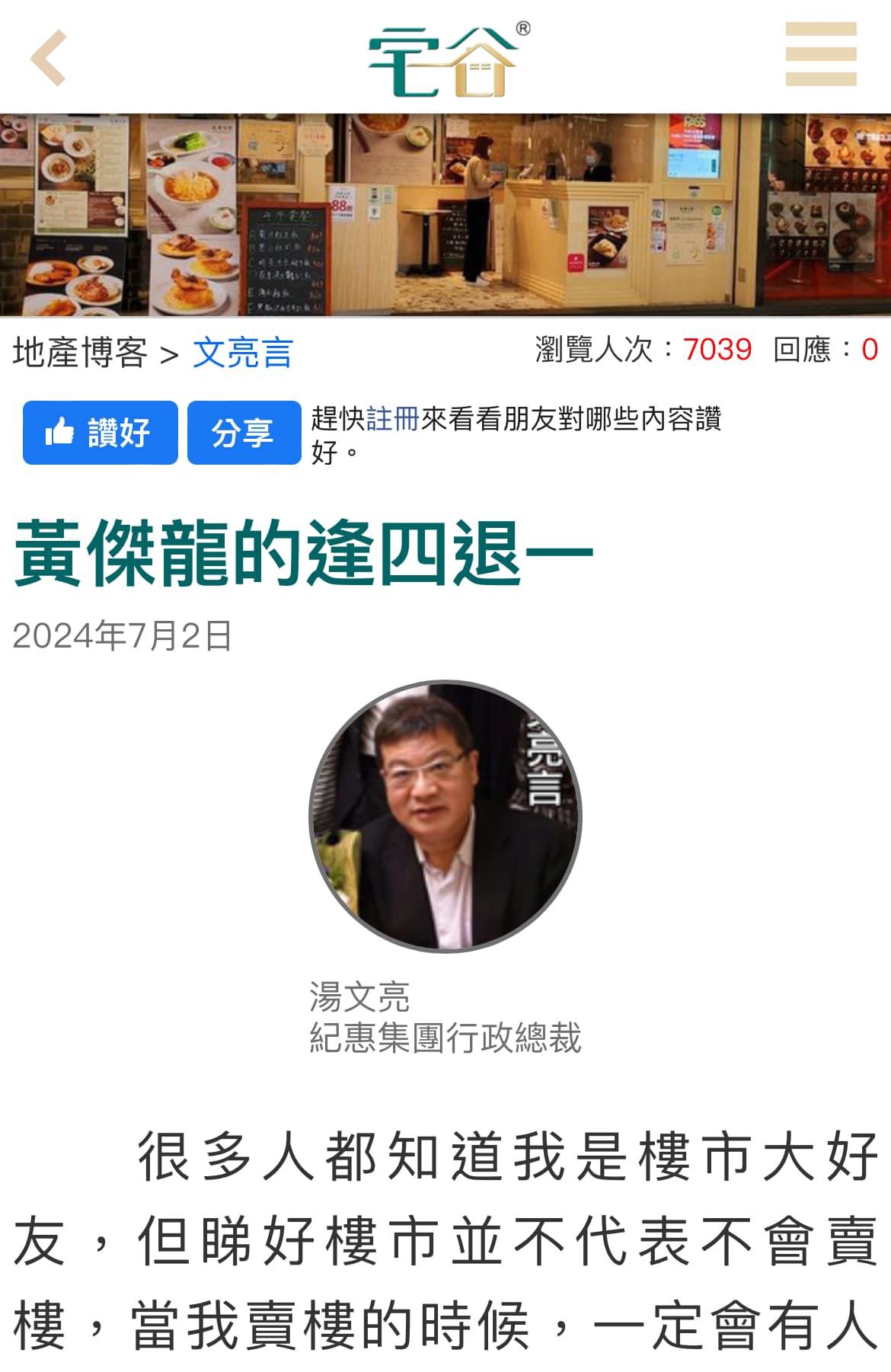Open the 文亮言 column page

point(244,352)
